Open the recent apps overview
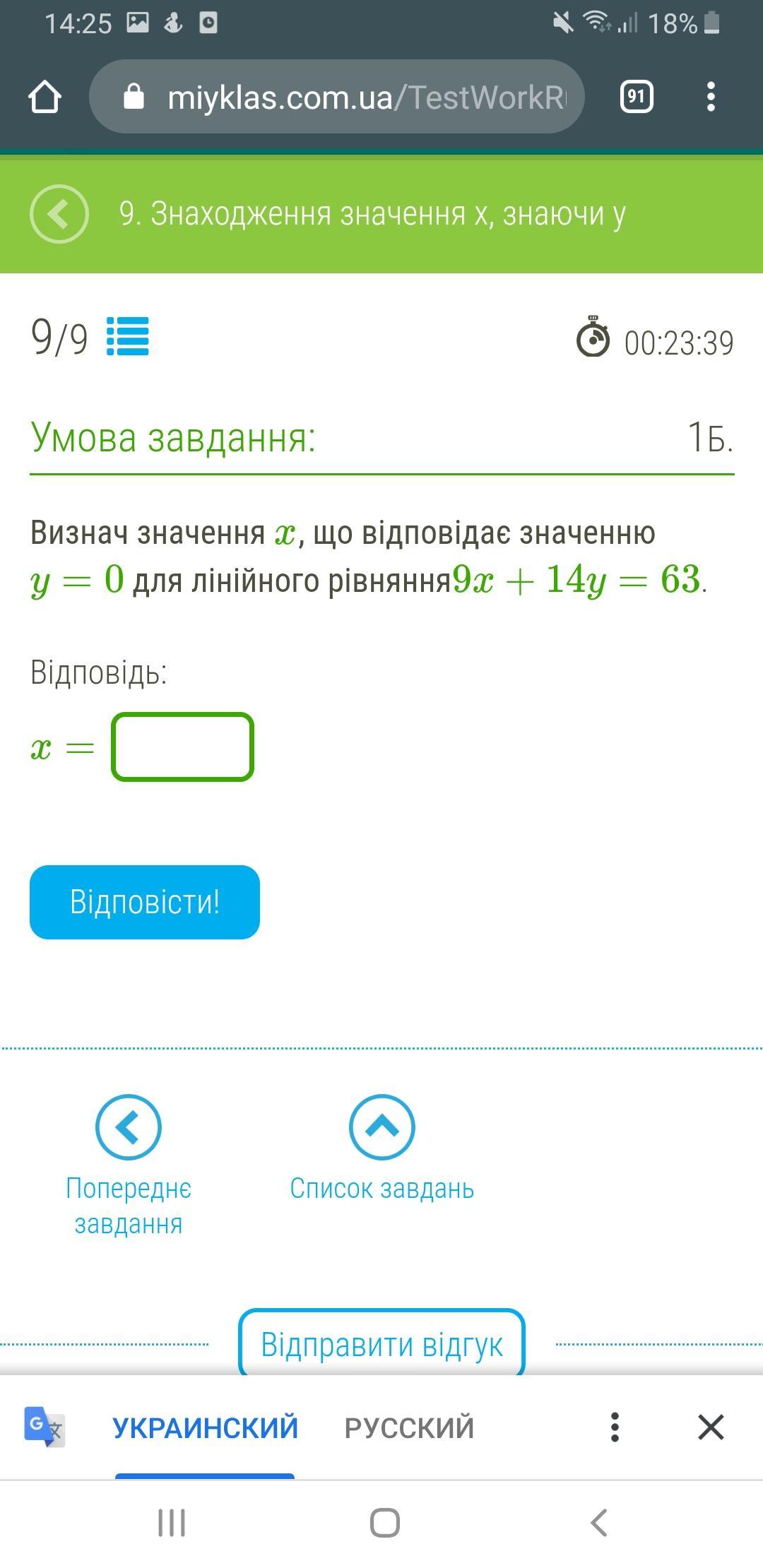 172,1522
